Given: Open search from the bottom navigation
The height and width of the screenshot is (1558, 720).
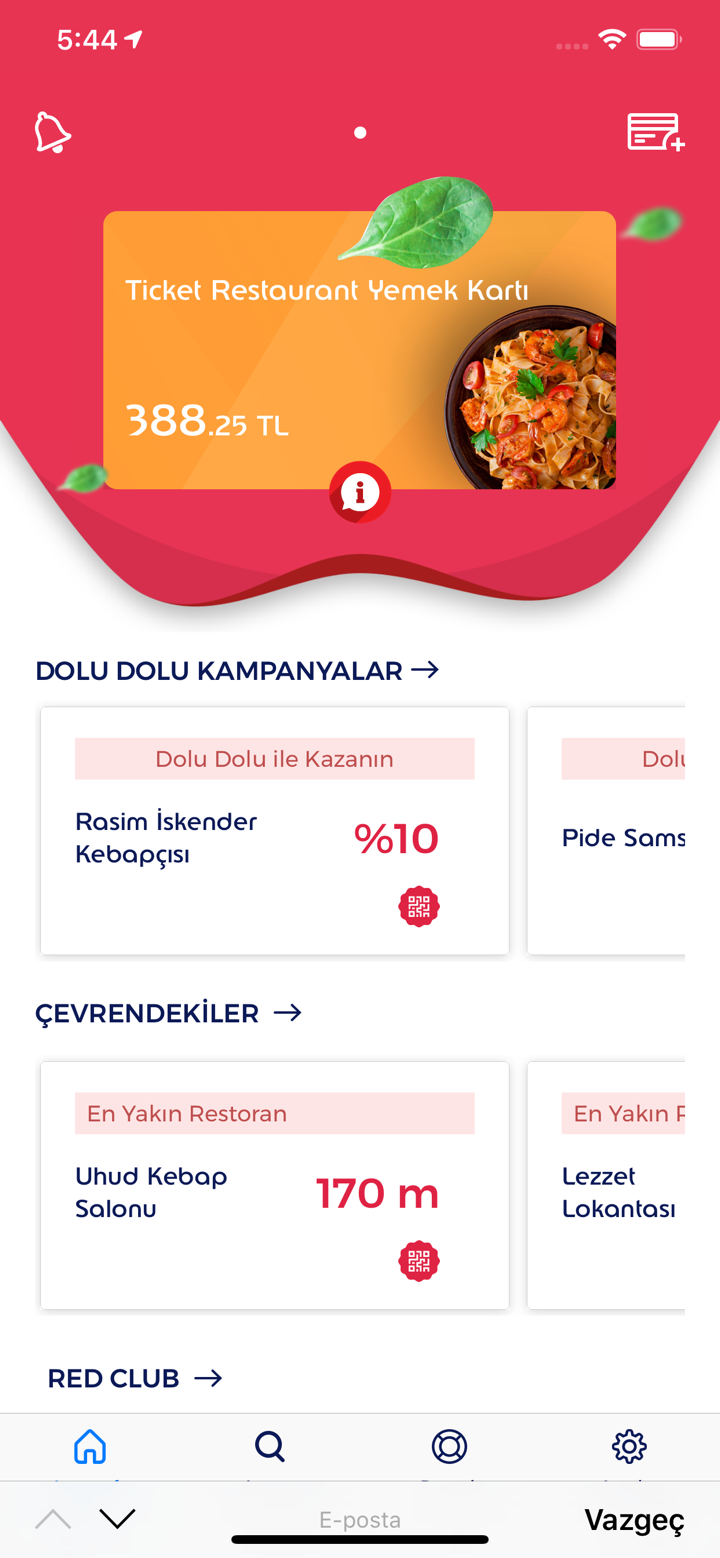Looking at the screenshot, I should [270, 1446].
